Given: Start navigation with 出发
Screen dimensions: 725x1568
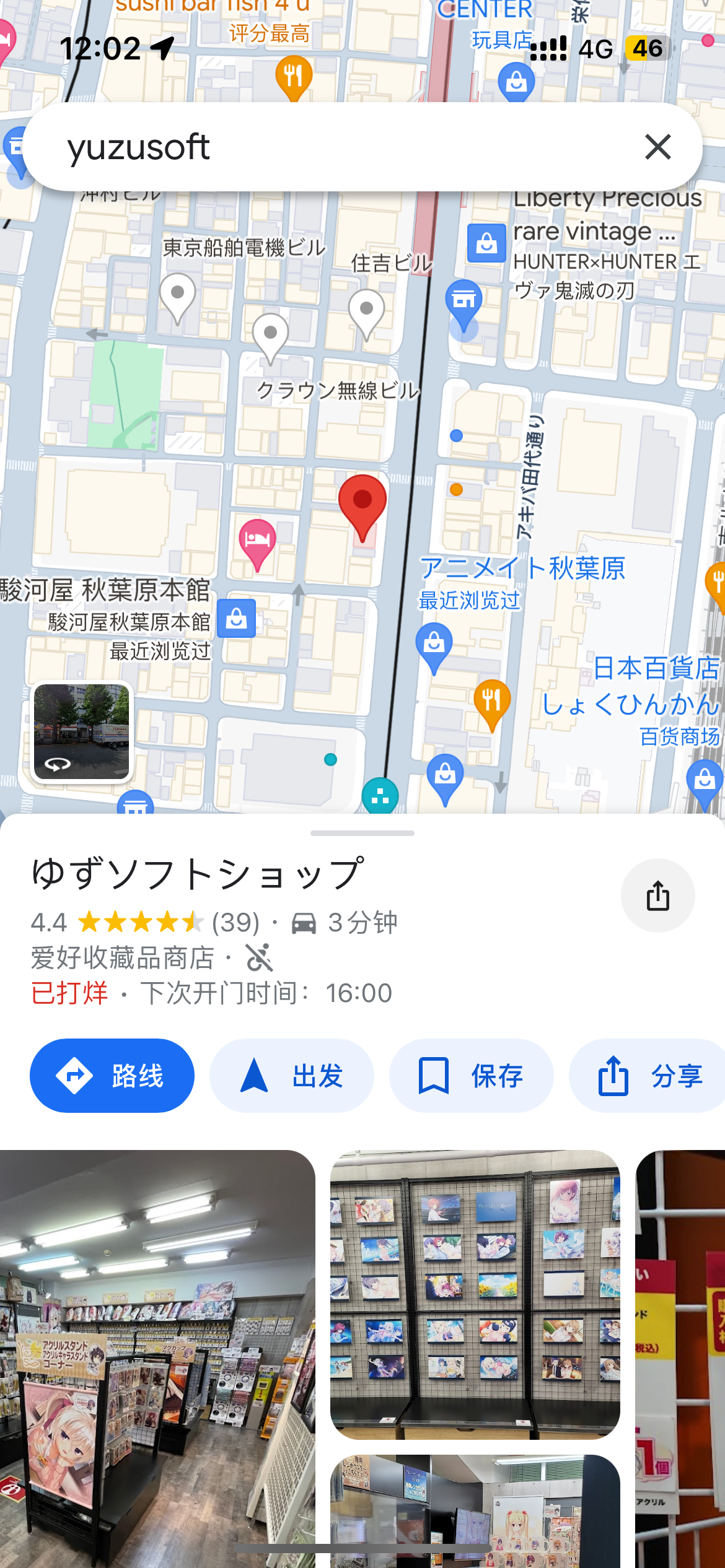Looking at the screenshot, I should (291, 1076).
